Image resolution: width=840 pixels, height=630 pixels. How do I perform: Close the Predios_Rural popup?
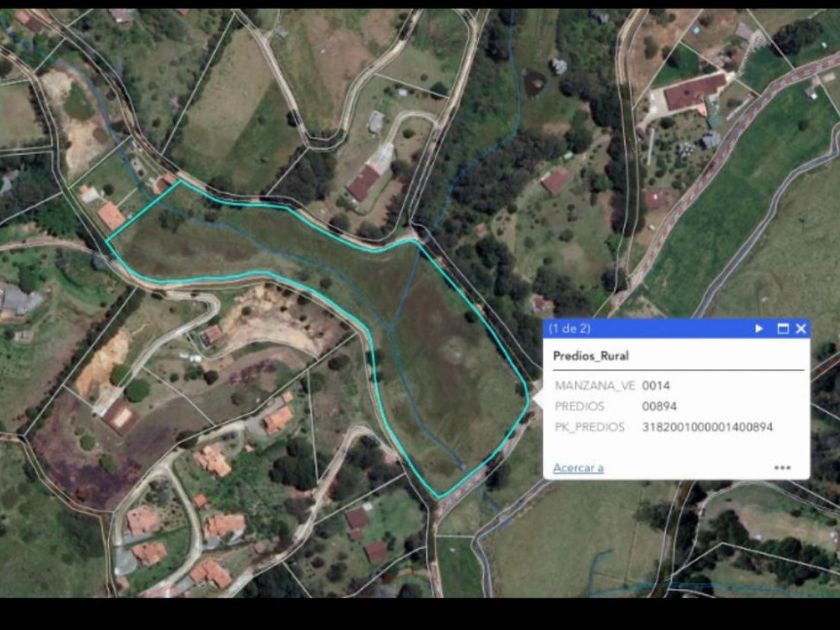coord(800,328)
